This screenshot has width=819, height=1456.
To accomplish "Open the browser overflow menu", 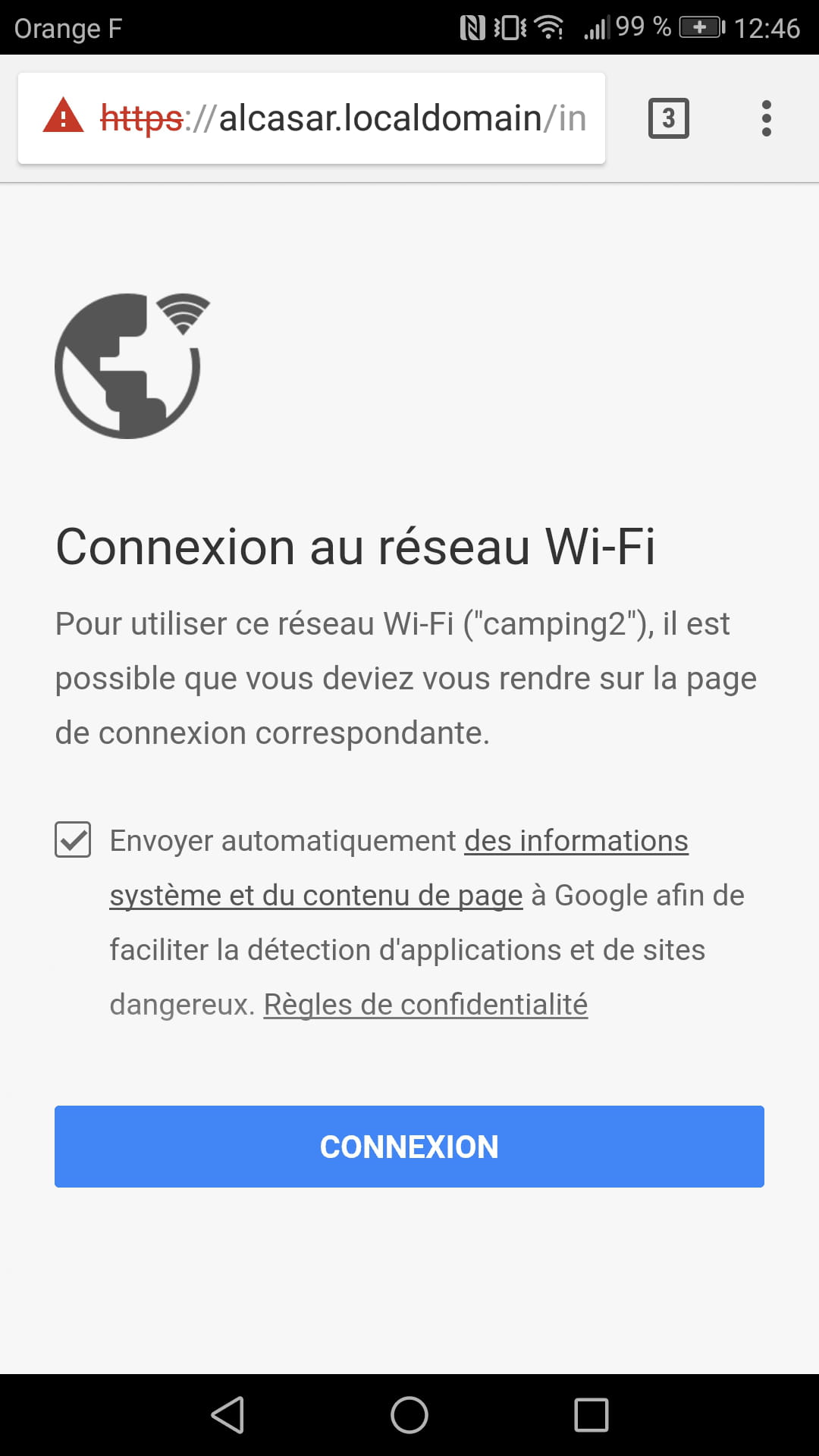I will point(766,118).
